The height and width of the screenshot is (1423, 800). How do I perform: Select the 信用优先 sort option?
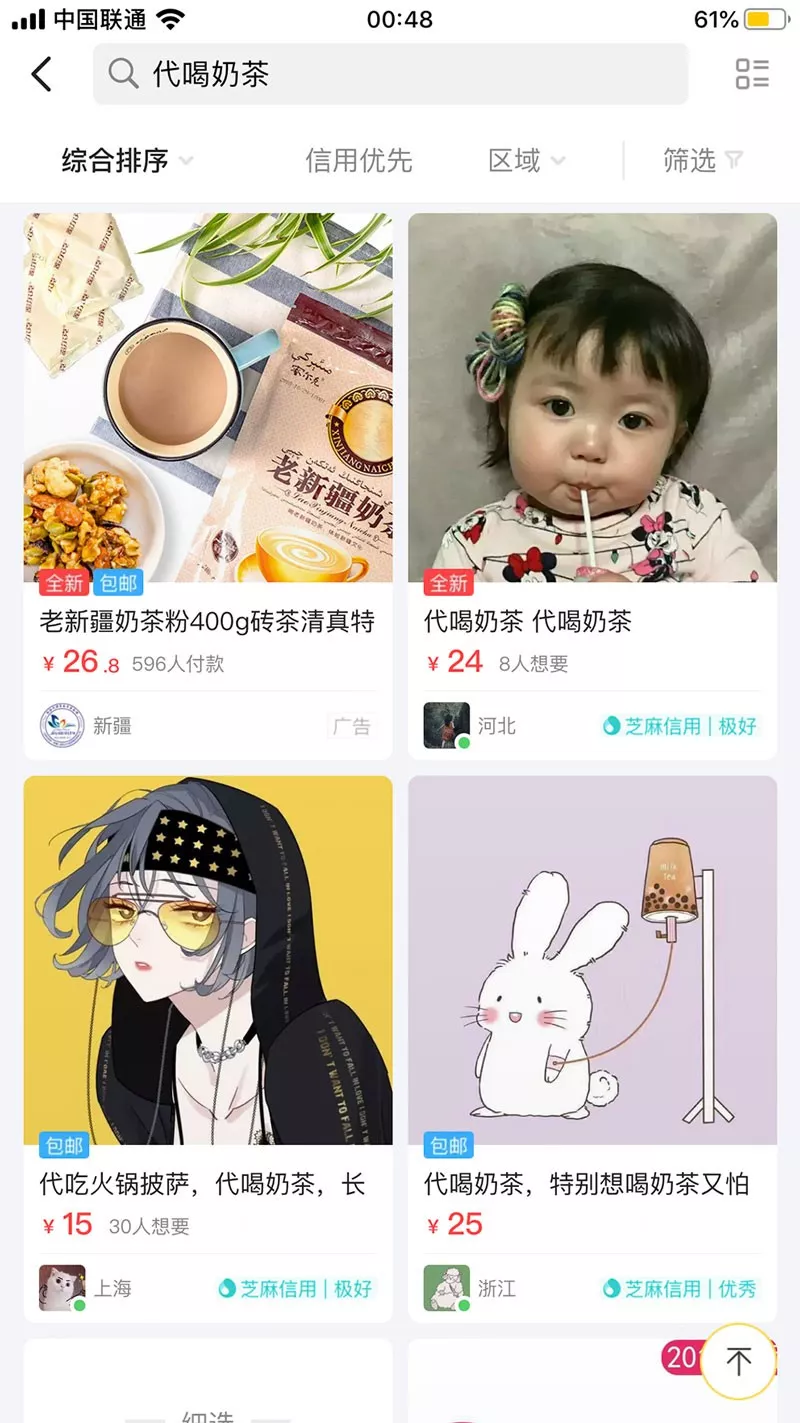[x=358, y=160]
